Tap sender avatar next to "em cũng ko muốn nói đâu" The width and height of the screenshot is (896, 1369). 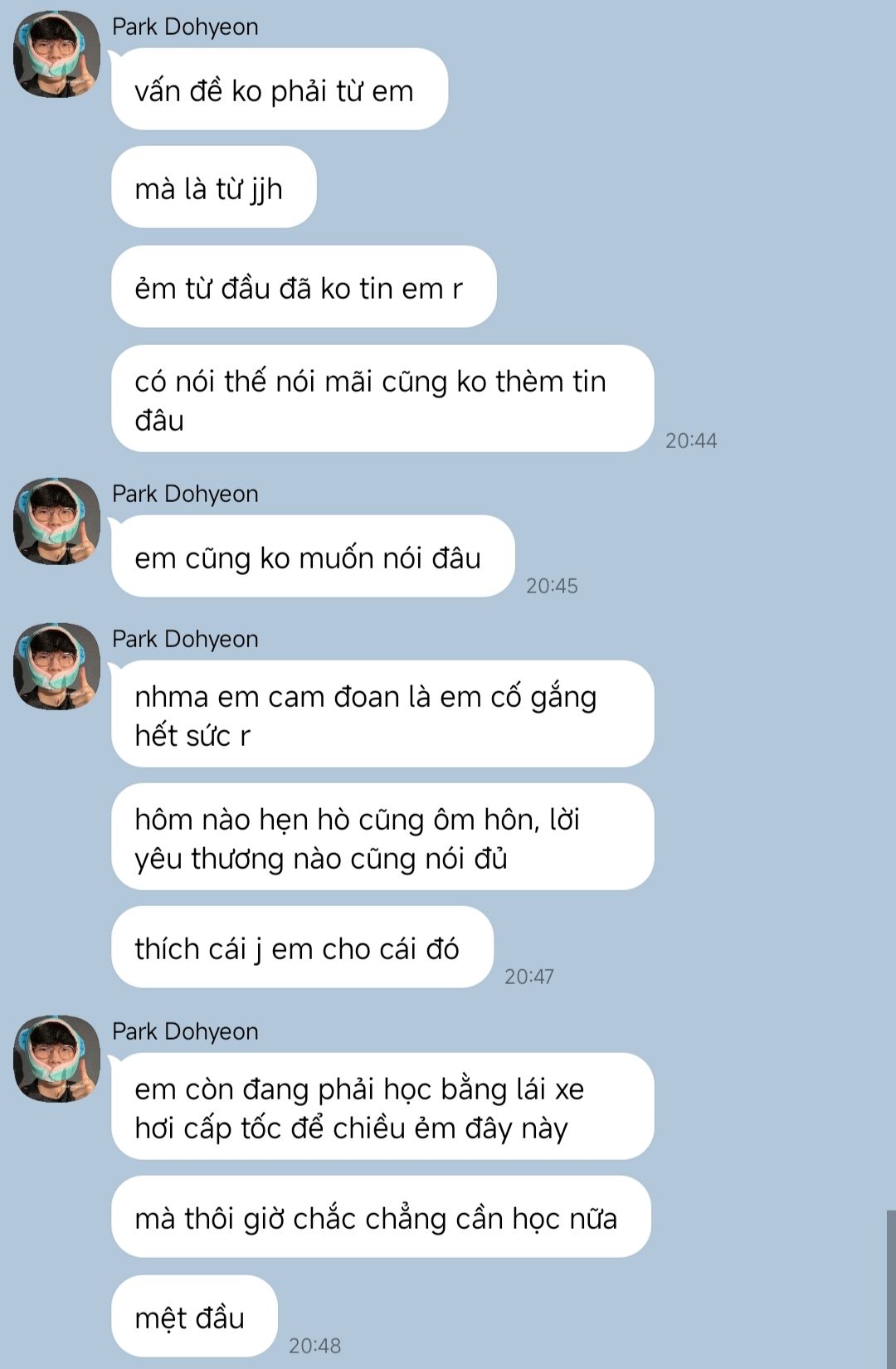(56, 521)
